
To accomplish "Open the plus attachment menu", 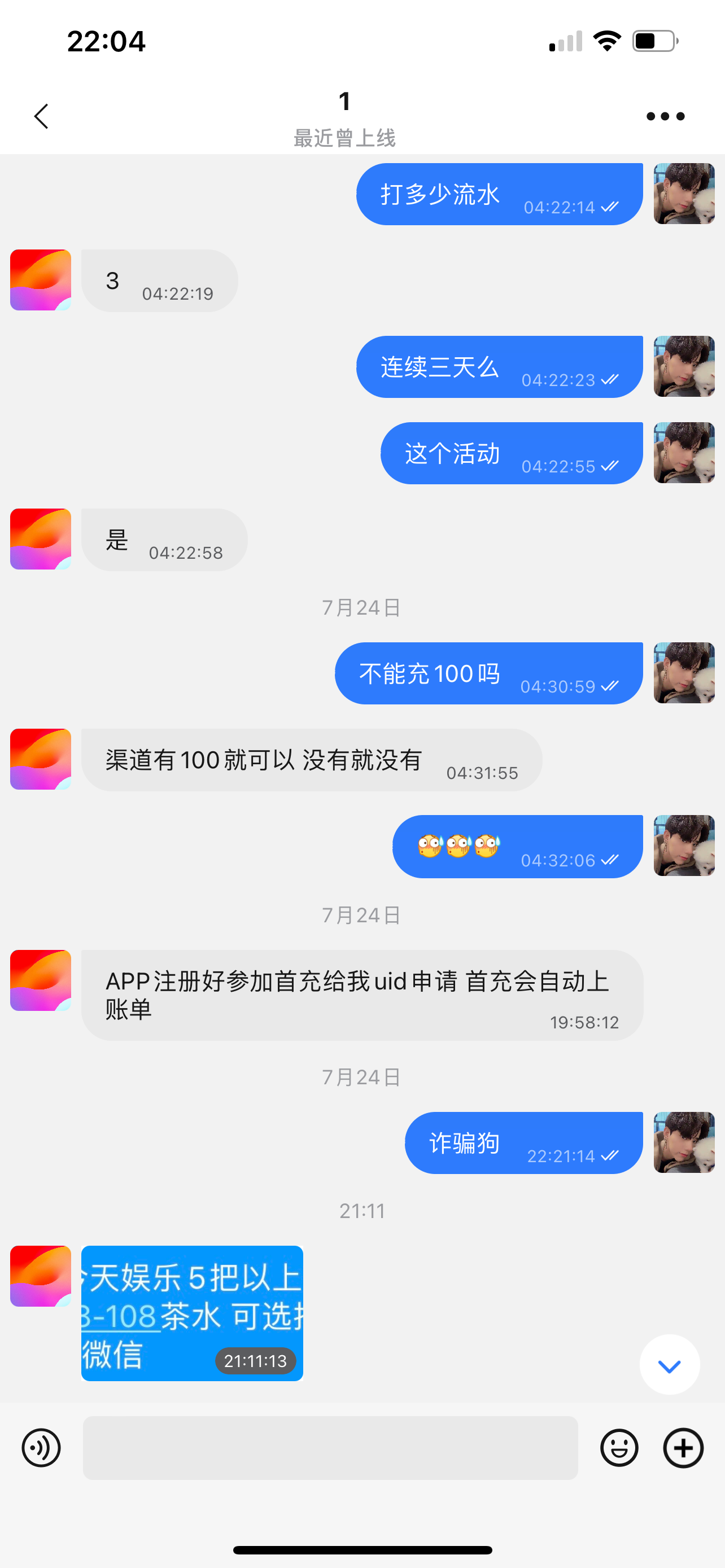I will 683,1447.
